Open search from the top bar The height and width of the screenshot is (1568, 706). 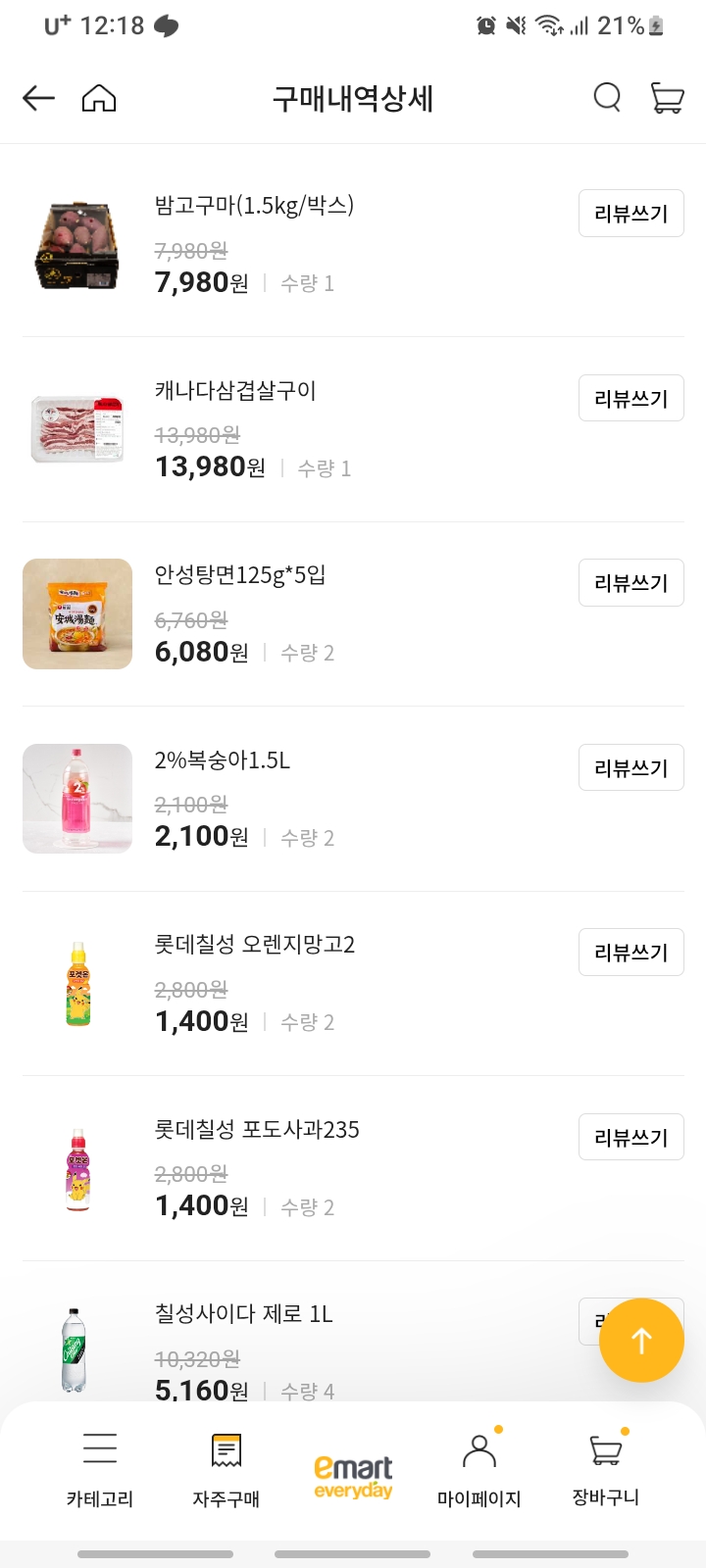click(x=607, y=98)
